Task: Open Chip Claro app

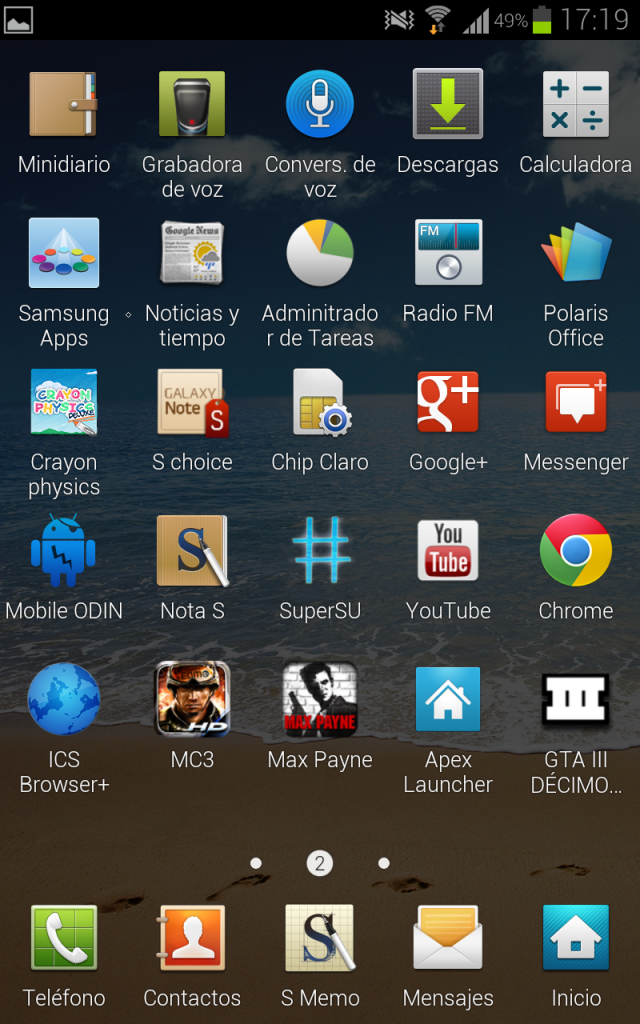Action: [320, 402]
